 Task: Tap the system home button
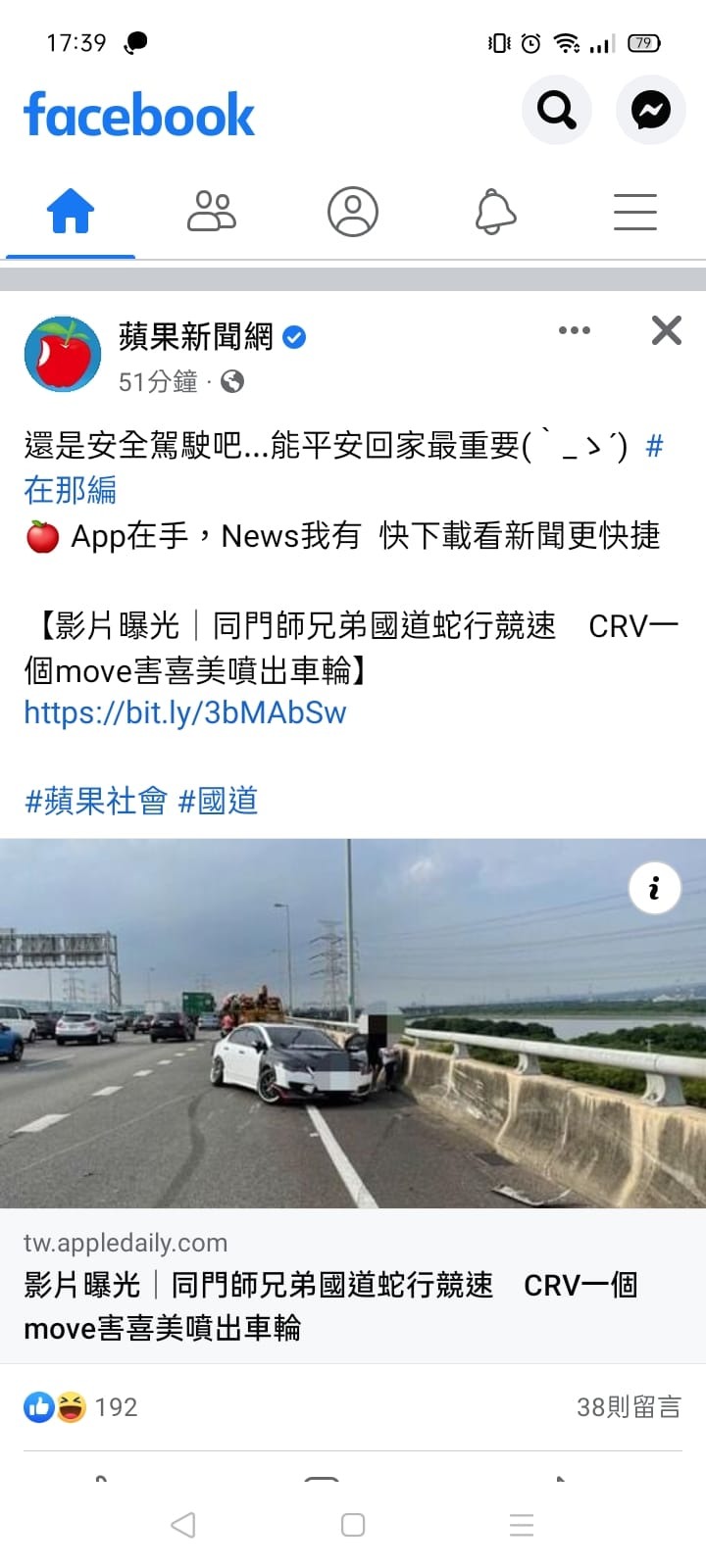[353, 1525]
